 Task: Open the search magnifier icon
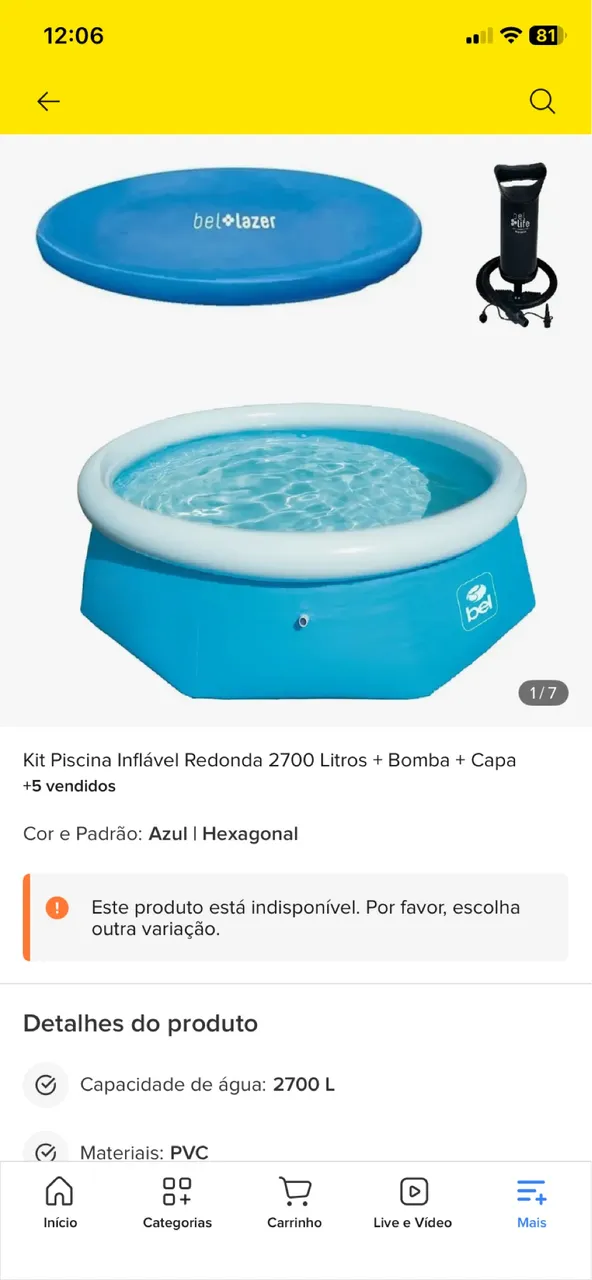[542, 101]
